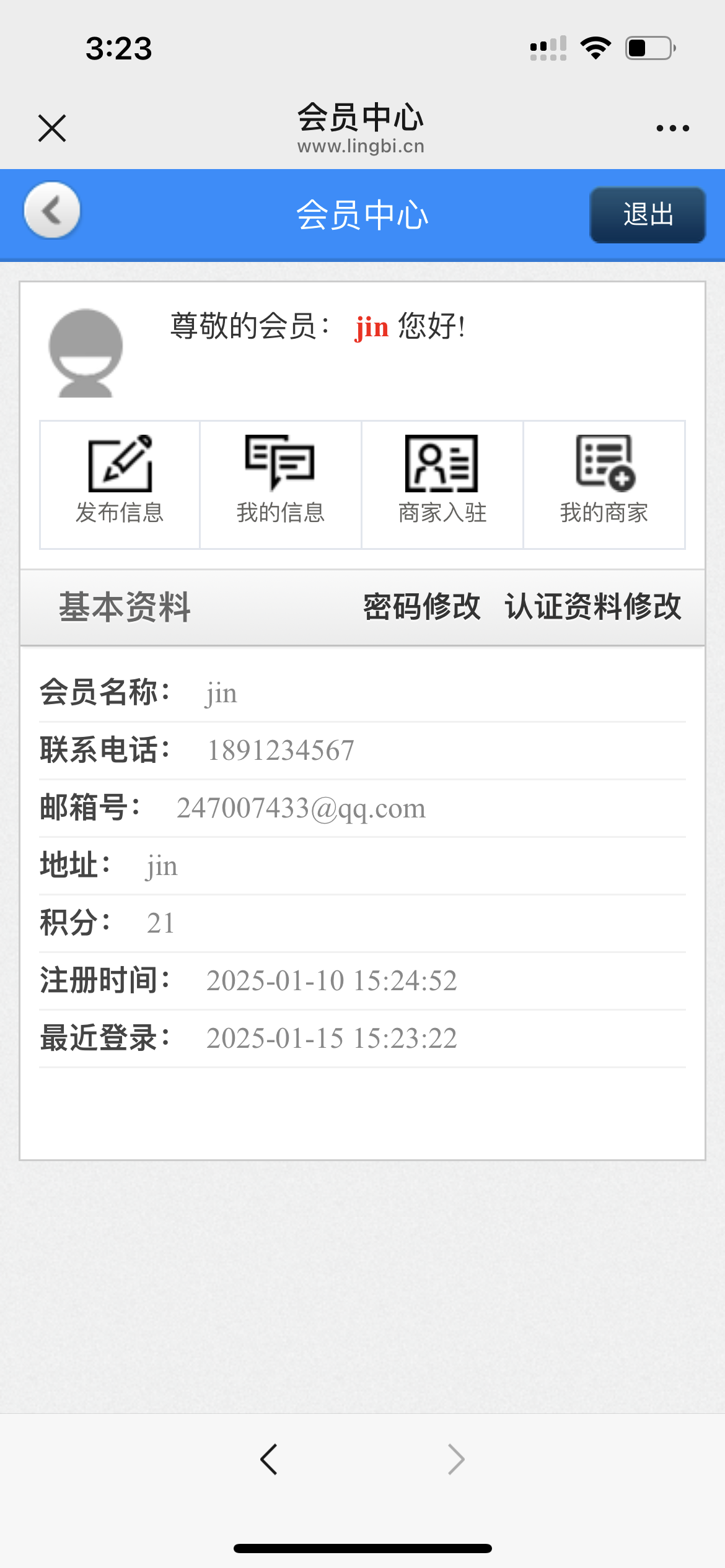Viewport: 725px width, 1568px height.
Task: Open 密码修改 to change password
Action: (x=421, y=607)
